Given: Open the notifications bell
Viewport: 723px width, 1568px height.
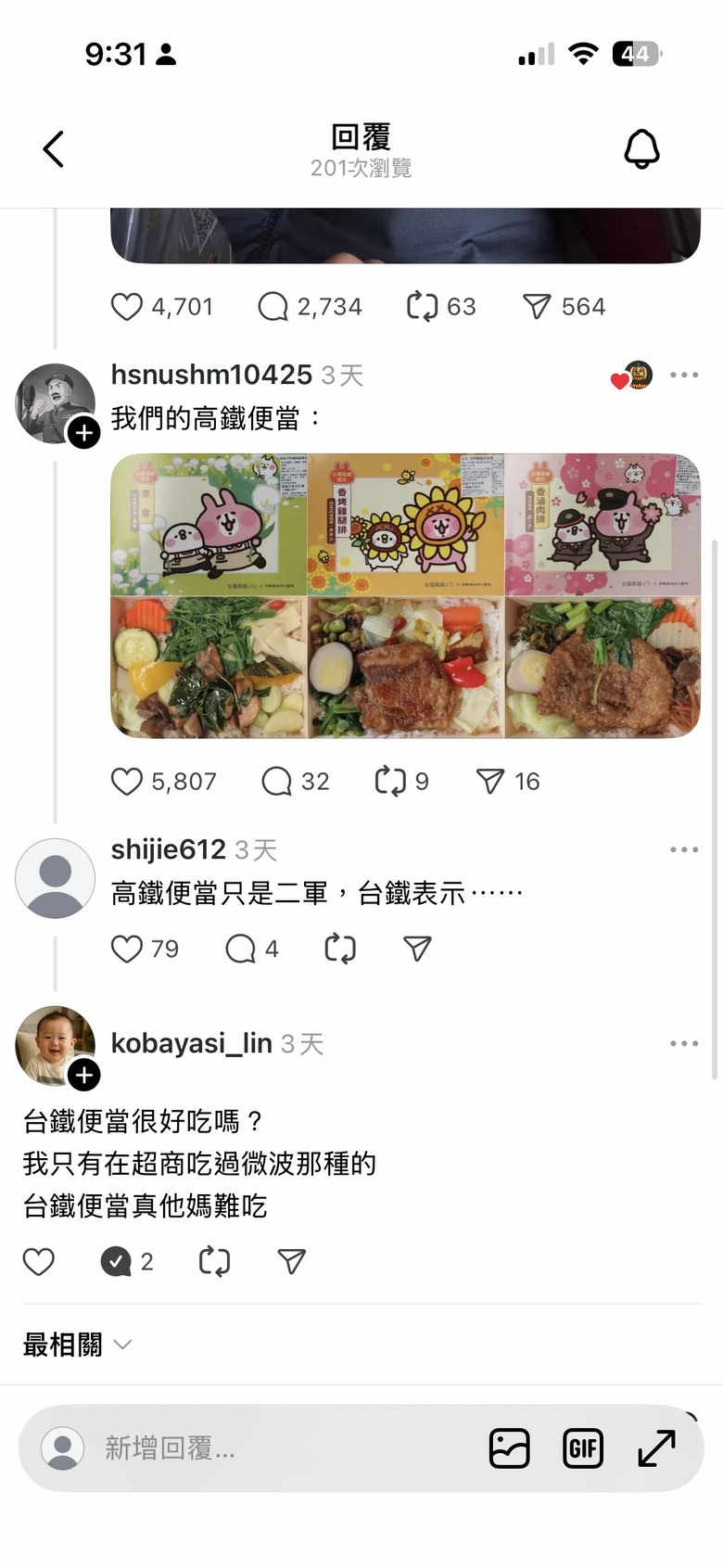Looking at the screenshot, I should tap(641, 148).
